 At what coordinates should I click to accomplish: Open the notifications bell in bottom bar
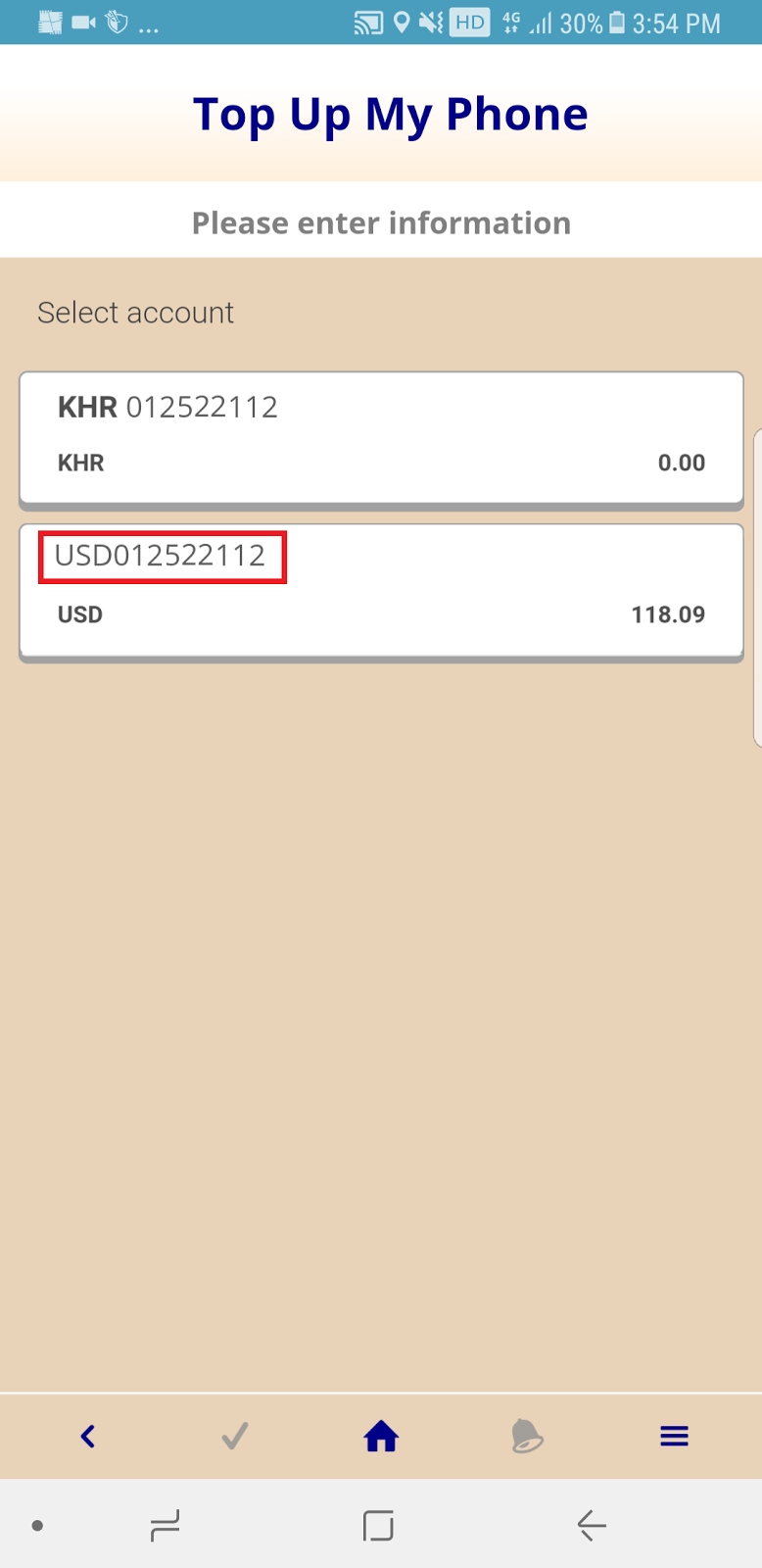pos(527,1436)
